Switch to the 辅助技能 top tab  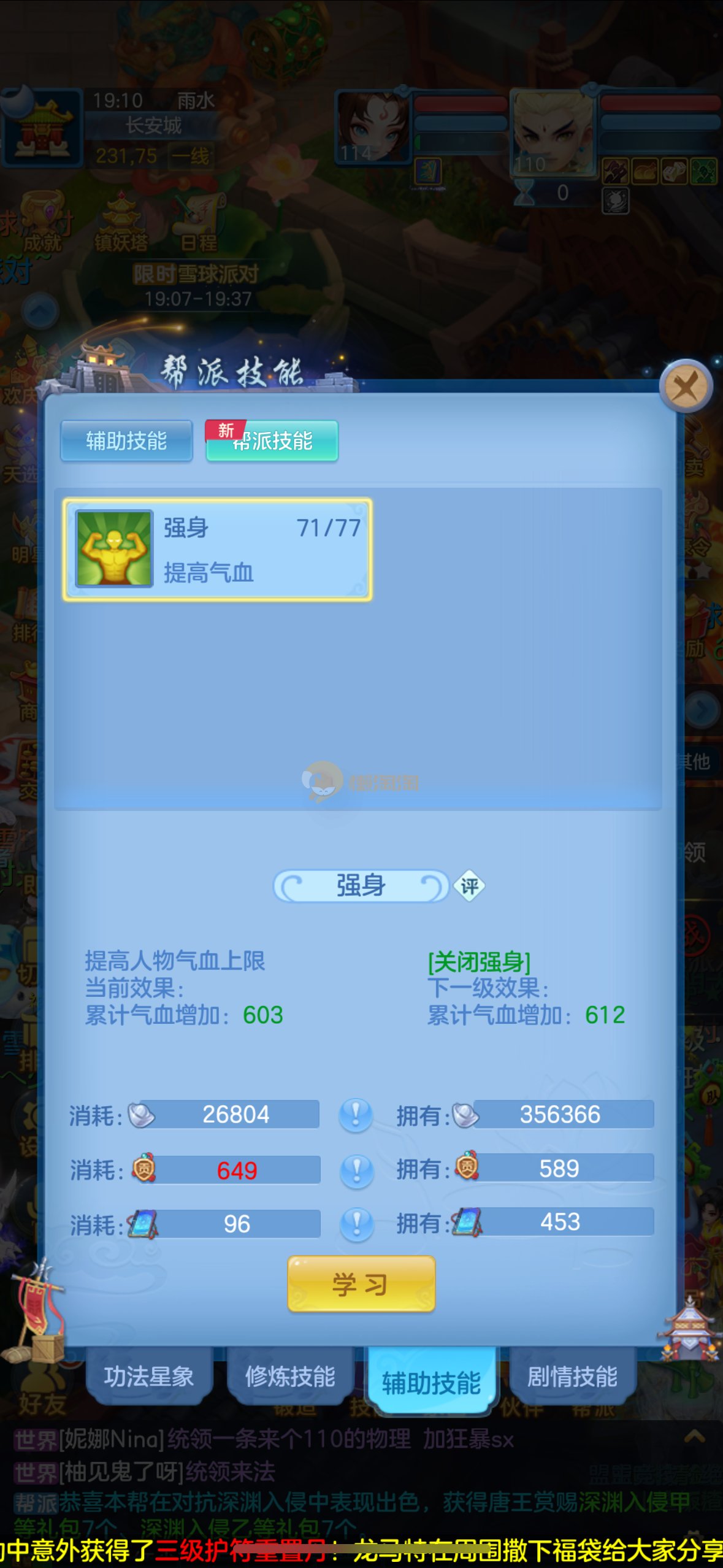[x=126, y=440]
